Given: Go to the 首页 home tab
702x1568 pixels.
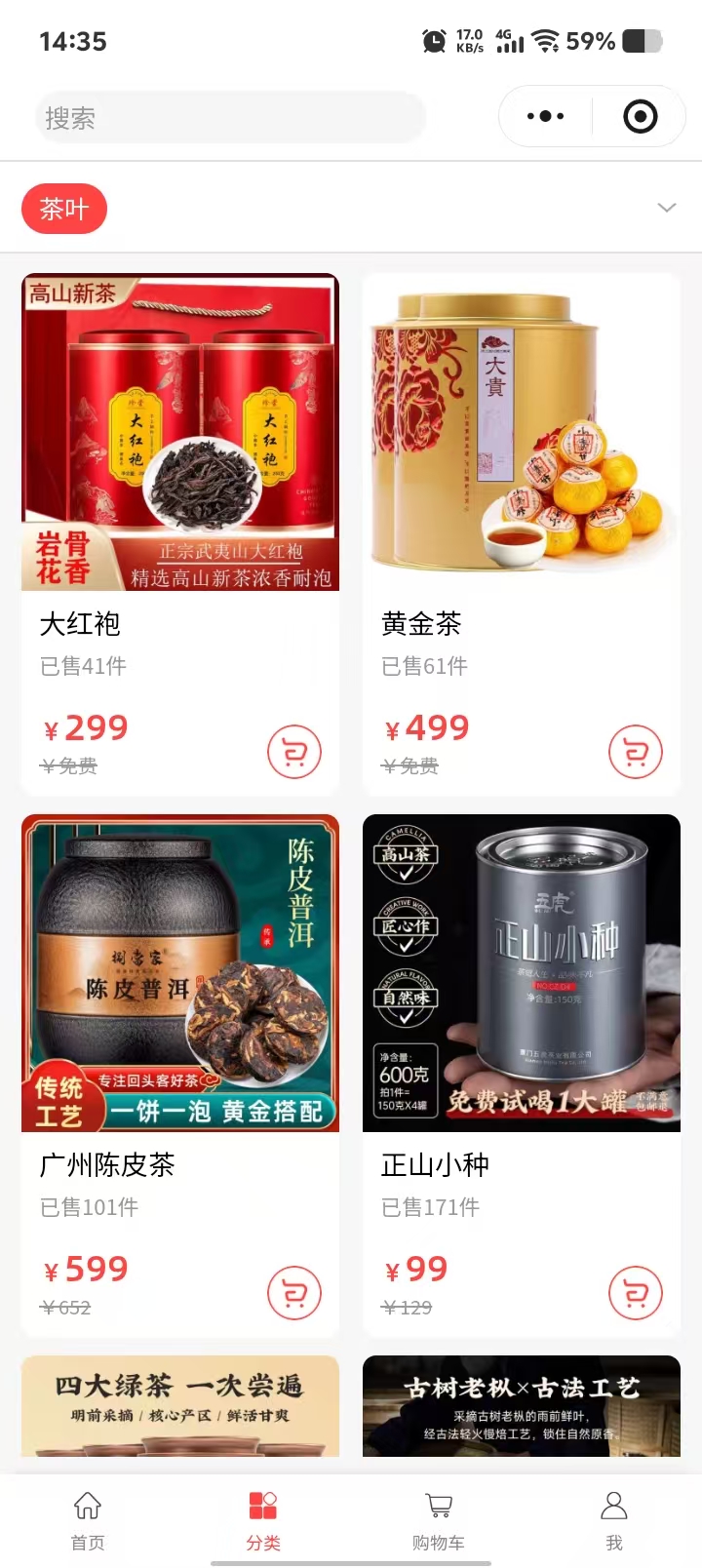Looking at the screenshot, I should [x=88, y=1519].
